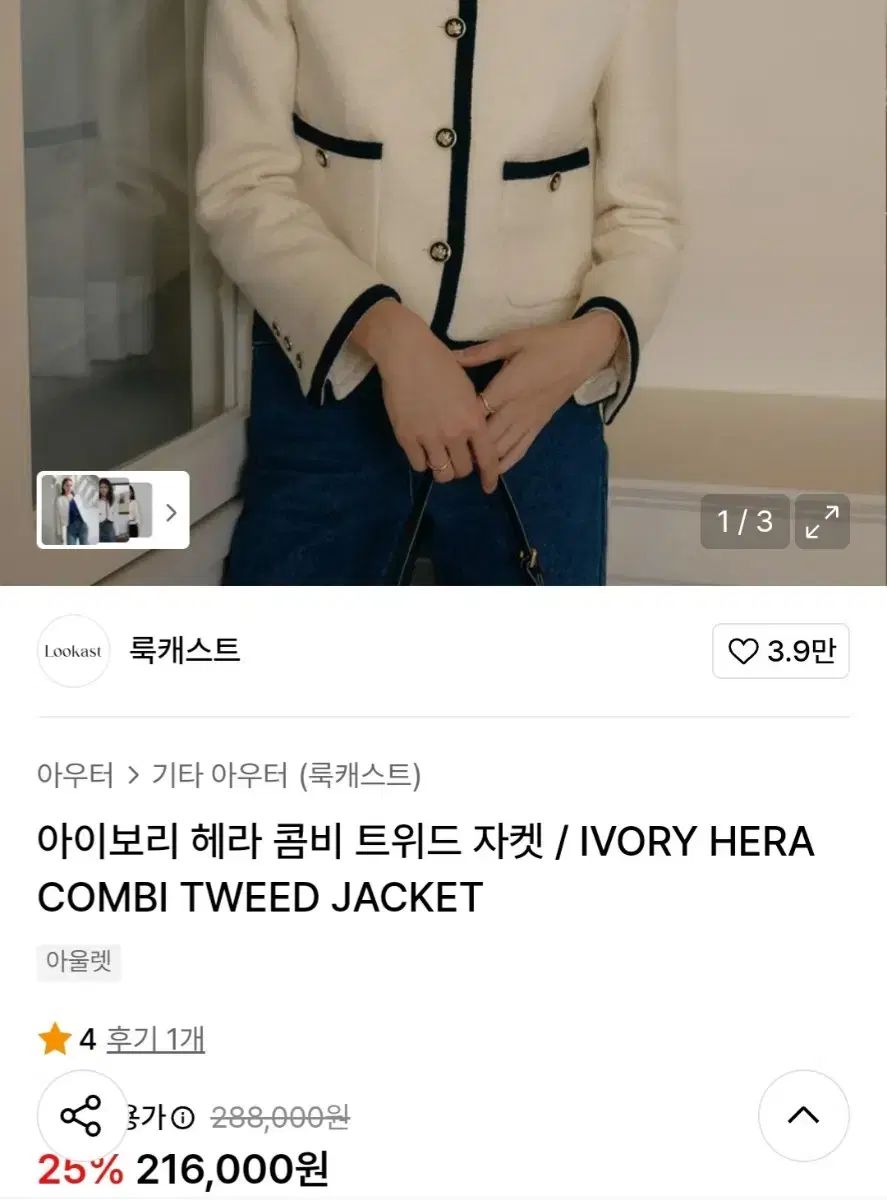Share this tweed jacket product

pos(82,1116)
